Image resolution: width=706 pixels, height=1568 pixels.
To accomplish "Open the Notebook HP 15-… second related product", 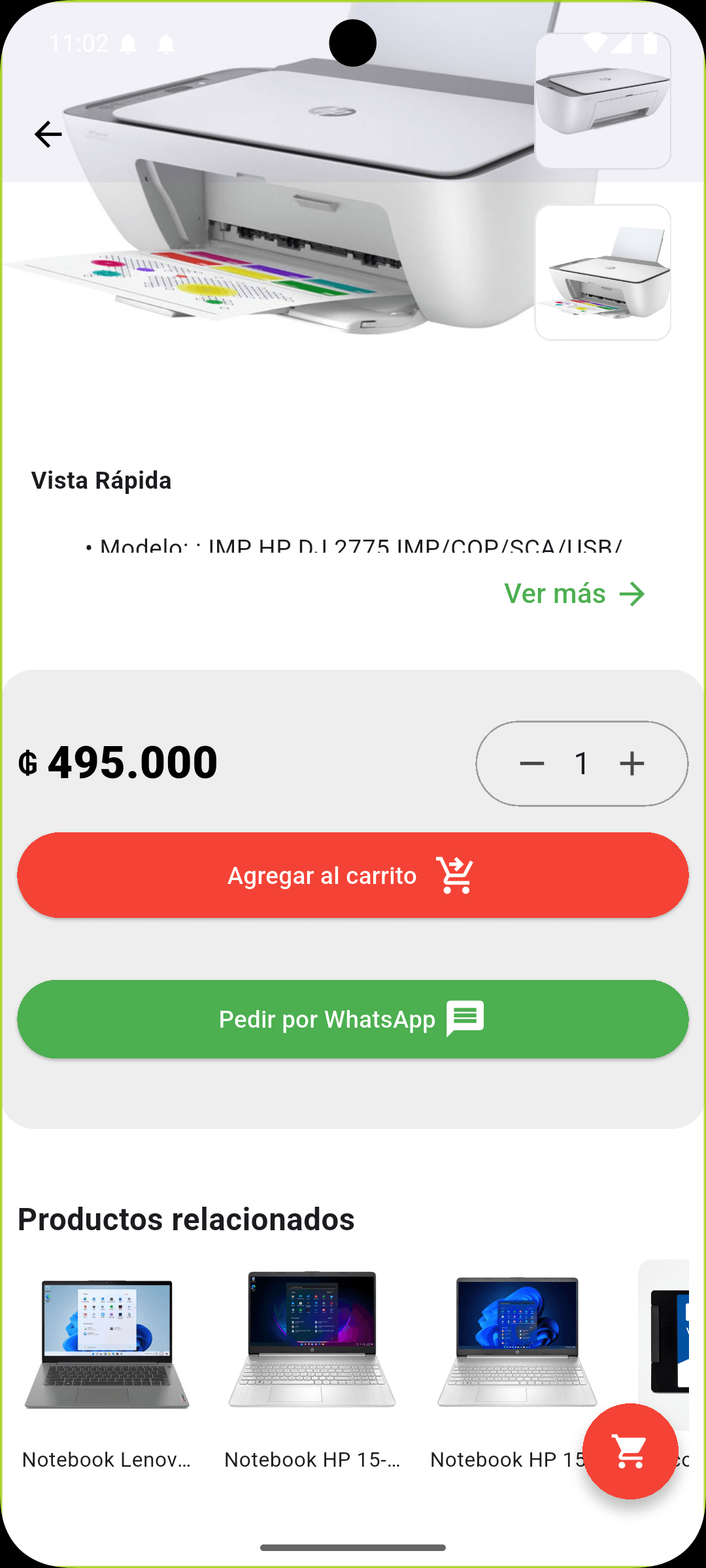I will click(x=312, y=1369).
